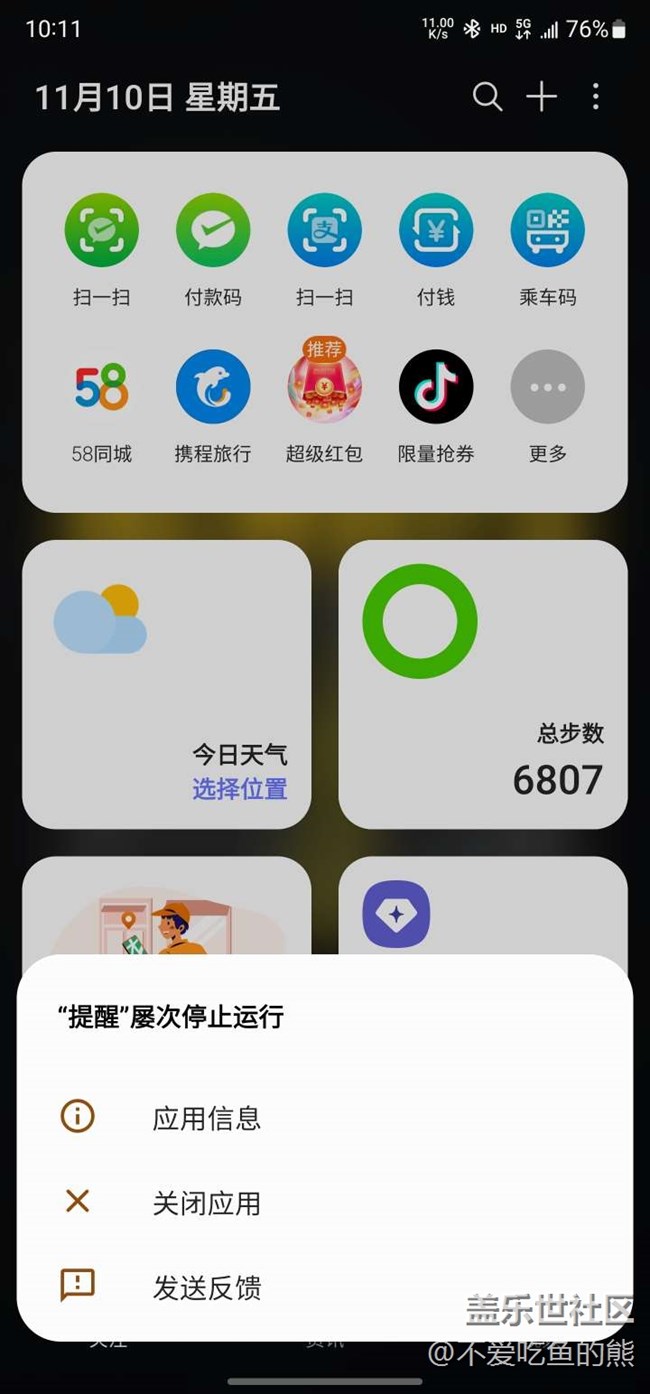Tap the plus add icon
The height and width of the screenshot is (1394, 650).
pos(541,97)
